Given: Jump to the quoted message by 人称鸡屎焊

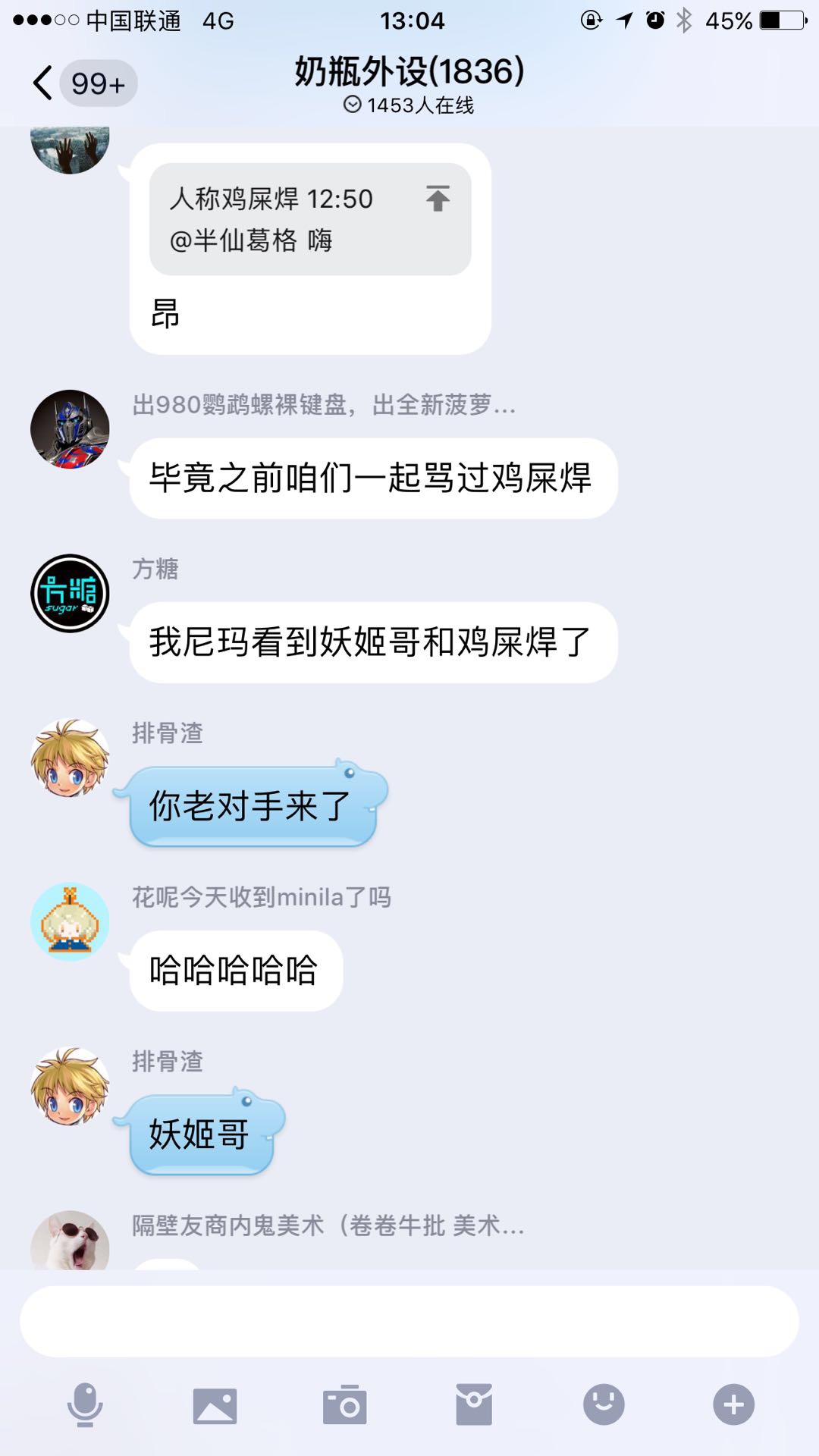Looking at the screenshot, I should [438, 199].
